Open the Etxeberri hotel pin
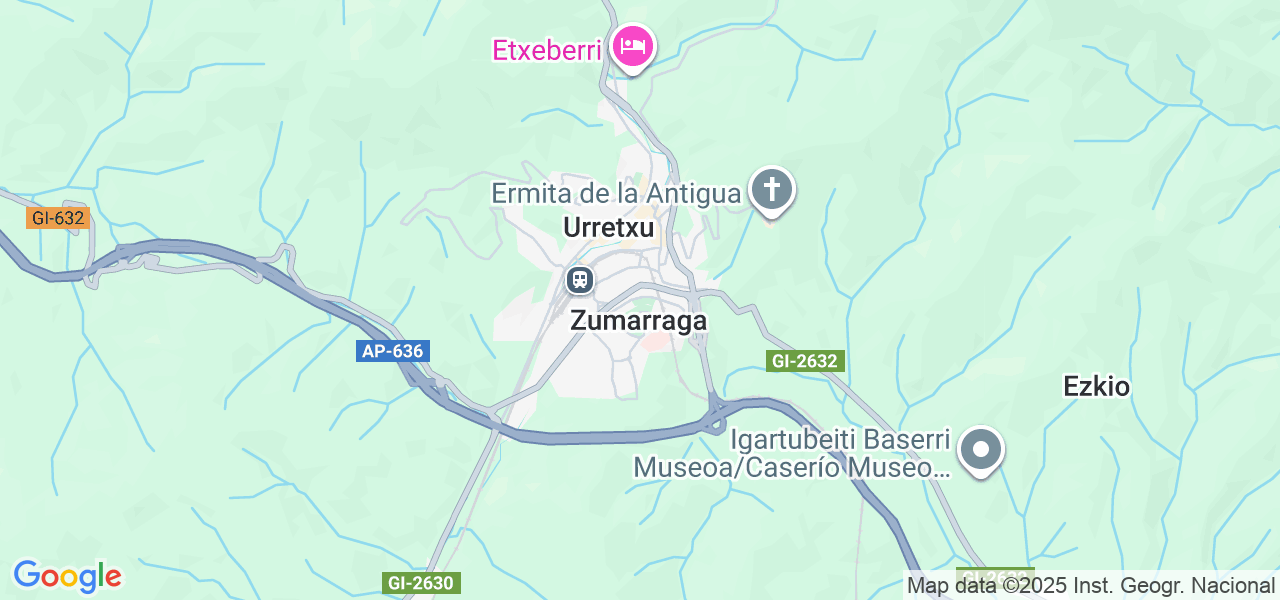This screenshot has height=600, width=1280. (x=632, y=46)
